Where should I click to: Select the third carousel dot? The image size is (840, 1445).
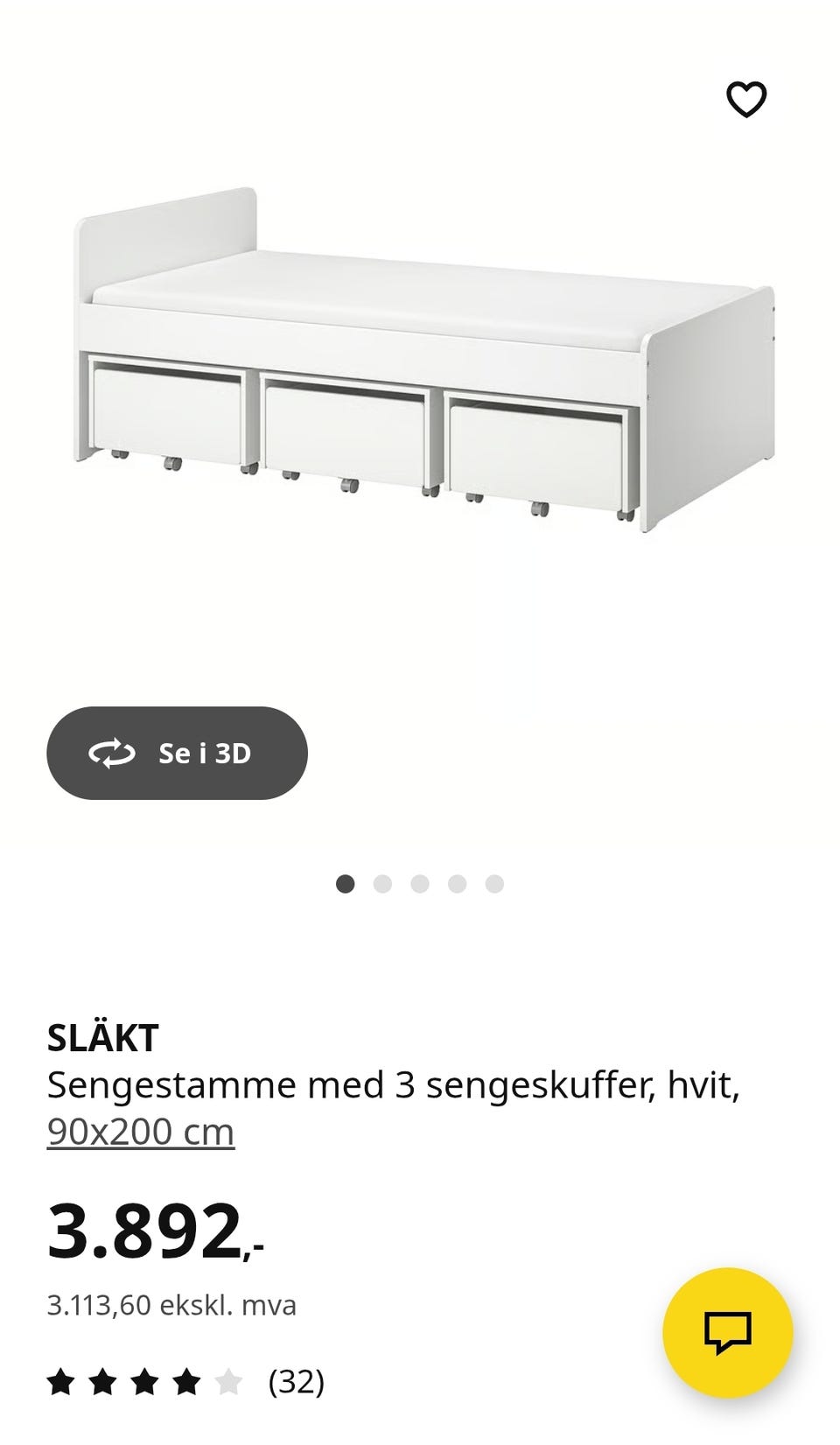[420, 885]
